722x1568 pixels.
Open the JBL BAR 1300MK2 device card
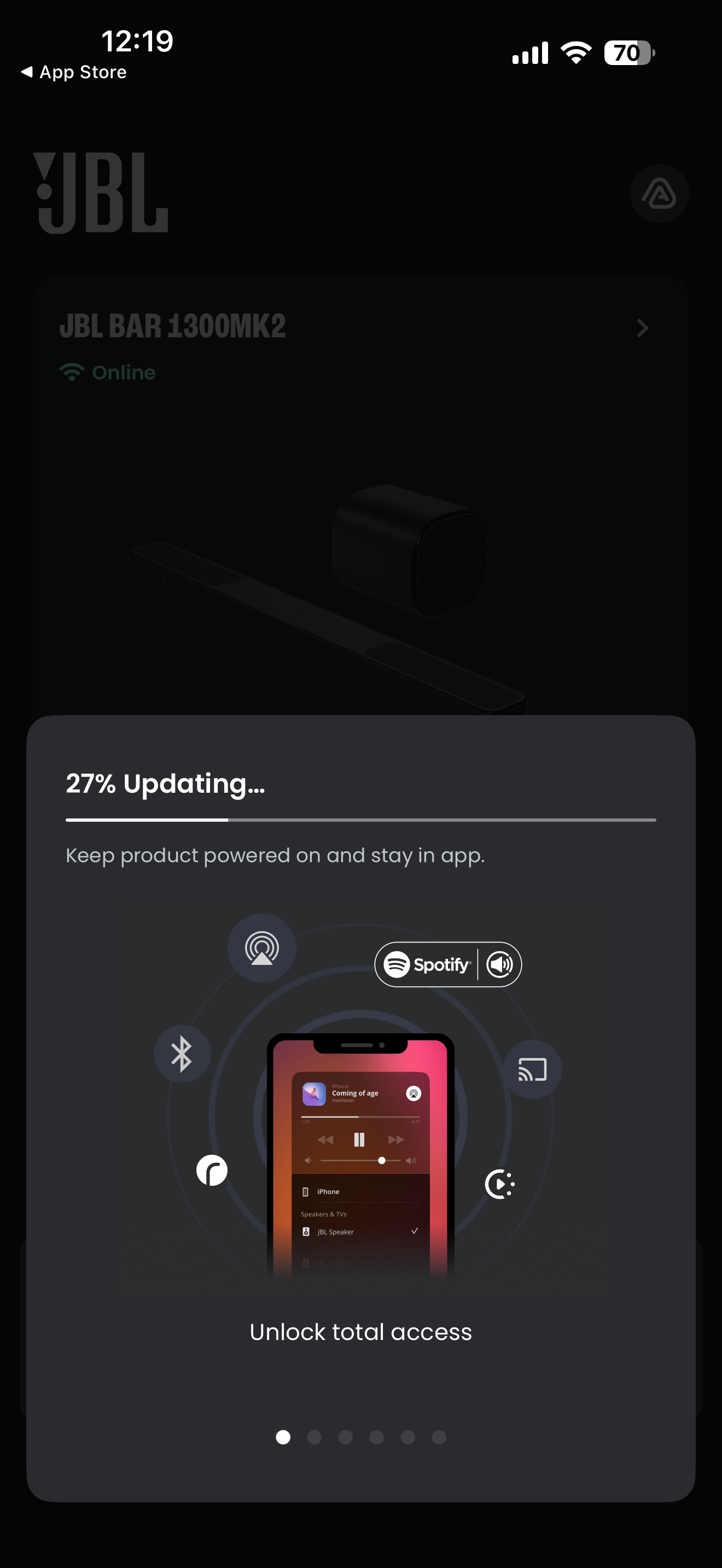click(x=361, y=495)
